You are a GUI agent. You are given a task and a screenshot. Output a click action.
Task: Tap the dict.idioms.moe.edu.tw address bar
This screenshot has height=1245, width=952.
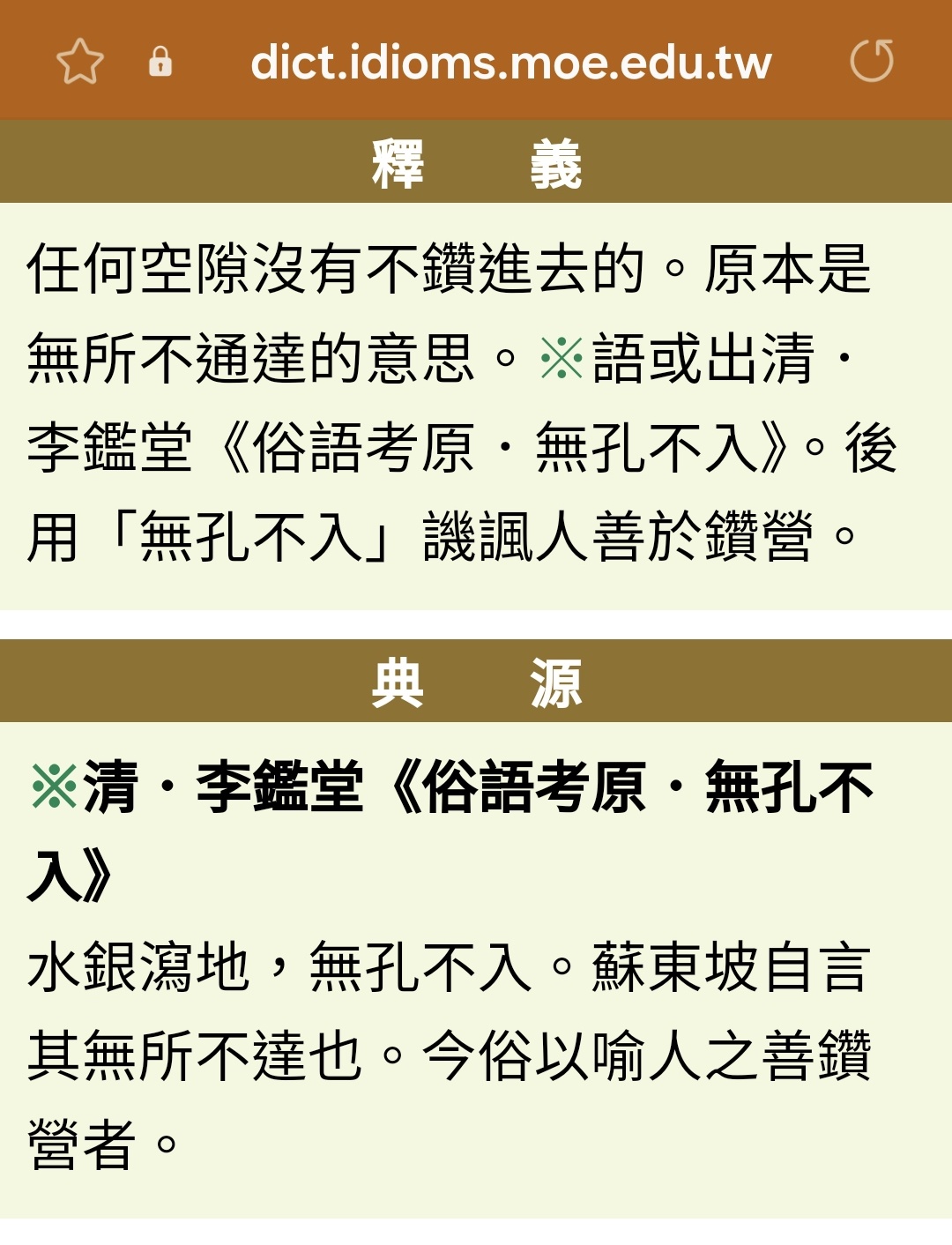pos(510,63)
